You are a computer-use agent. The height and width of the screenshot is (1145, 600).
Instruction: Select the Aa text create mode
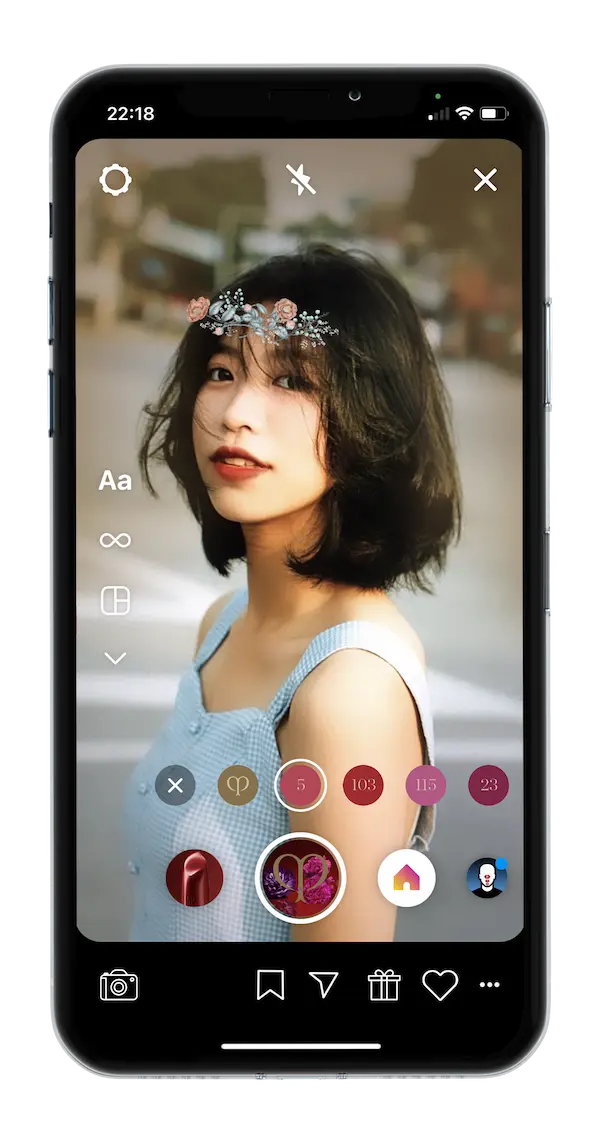point(115,481)
